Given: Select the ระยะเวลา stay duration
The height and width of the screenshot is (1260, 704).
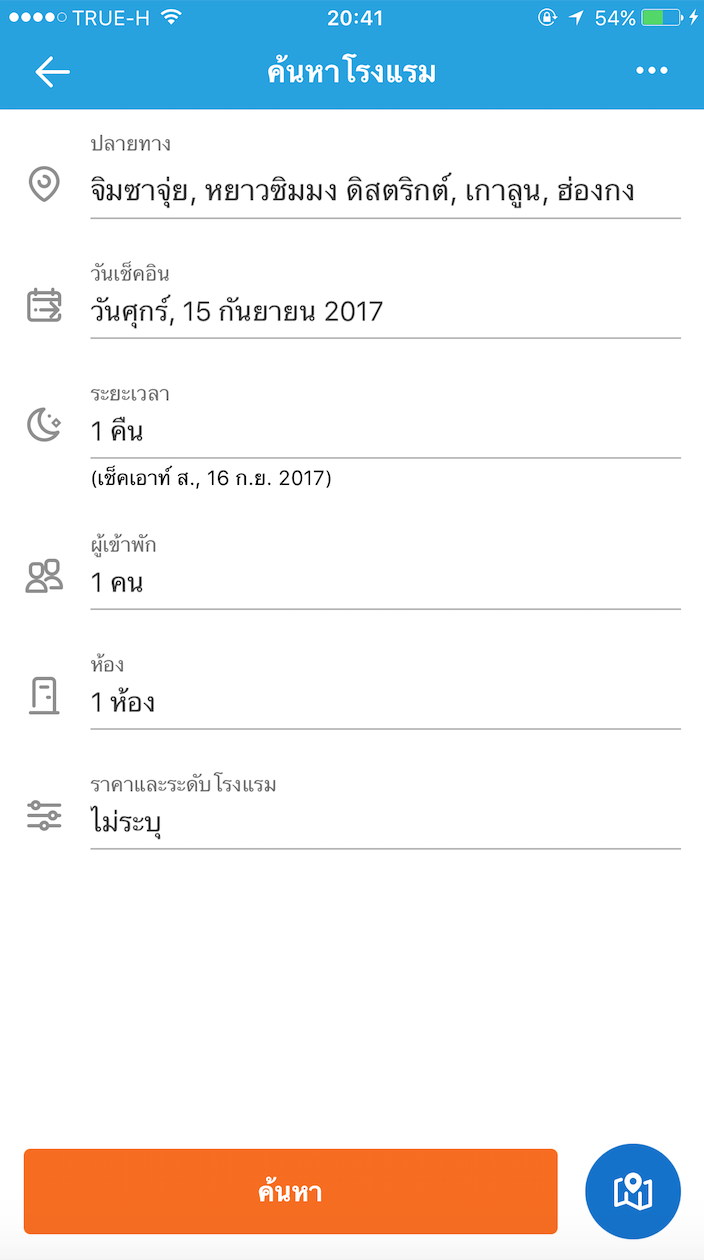Looking at the screenshot, I should [x=385, y=418].
